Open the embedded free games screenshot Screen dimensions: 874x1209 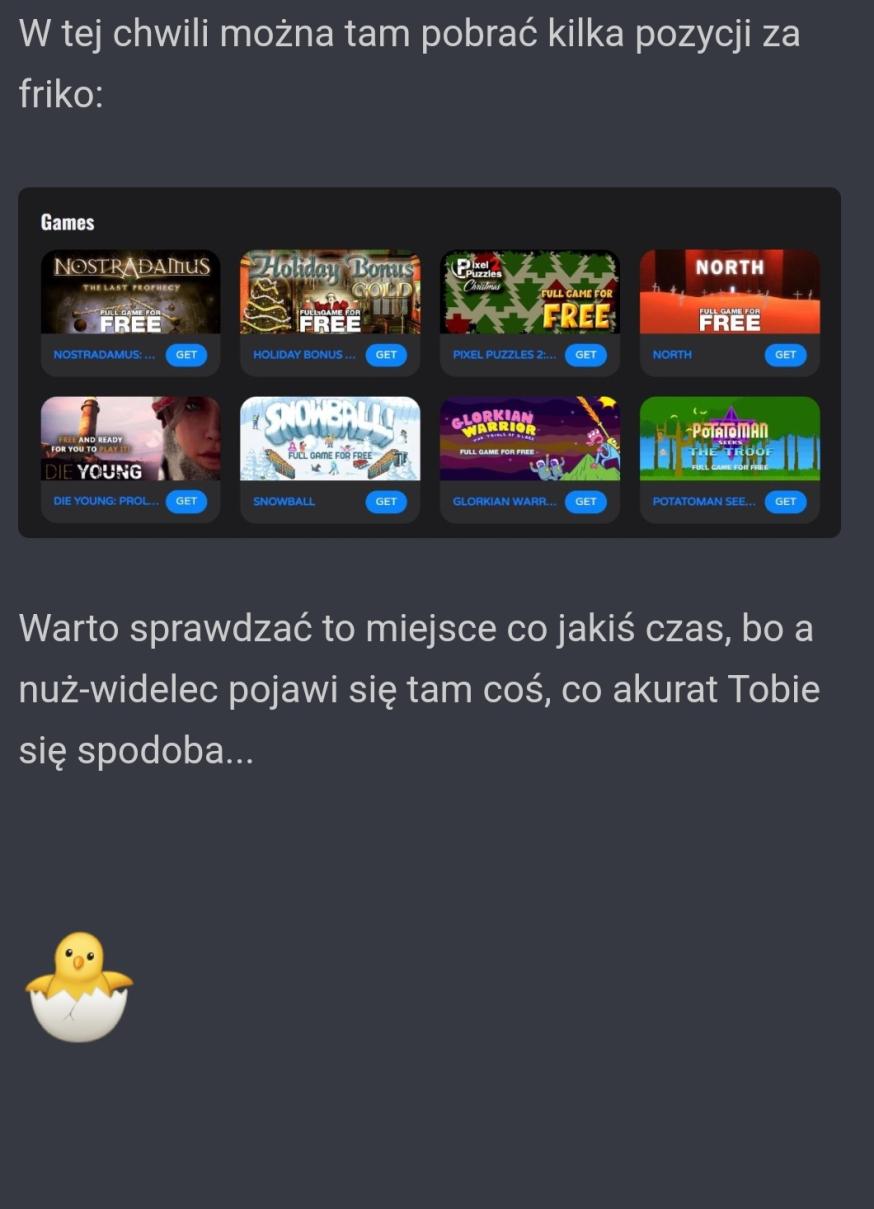tap(429, 362)
